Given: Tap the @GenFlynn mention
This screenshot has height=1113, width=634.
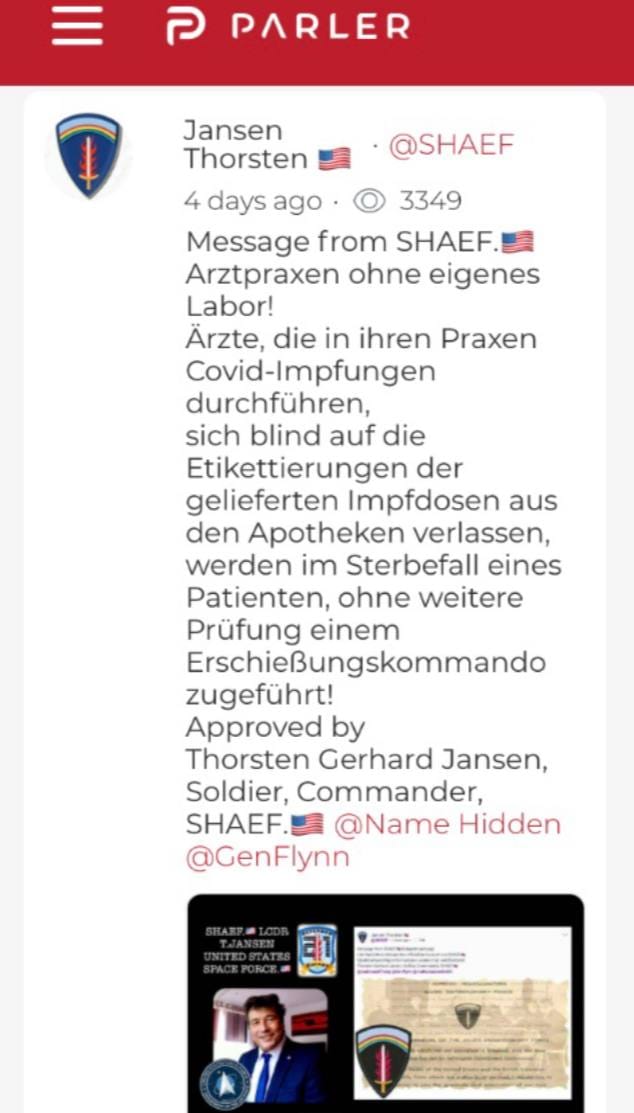Looking at the screenshot, I should (268, 857).
